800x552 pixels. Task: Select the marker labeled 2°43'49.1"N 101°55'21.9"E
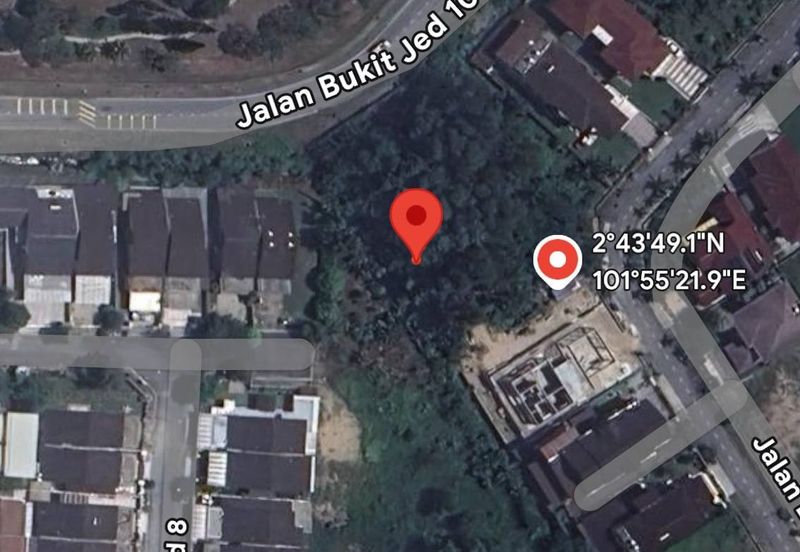(x=557, y=262)
